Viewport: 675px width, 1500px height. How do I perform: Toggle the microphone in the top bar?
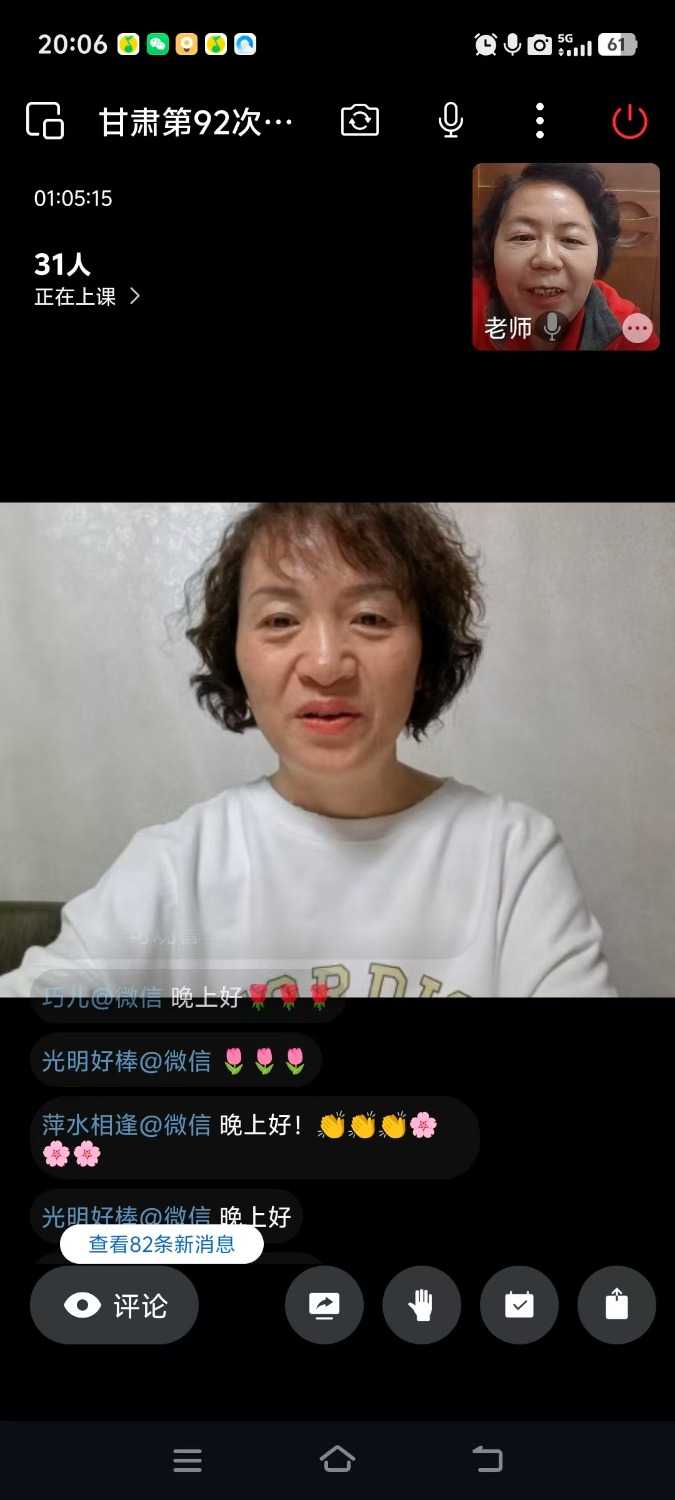(x=451, y=121)
